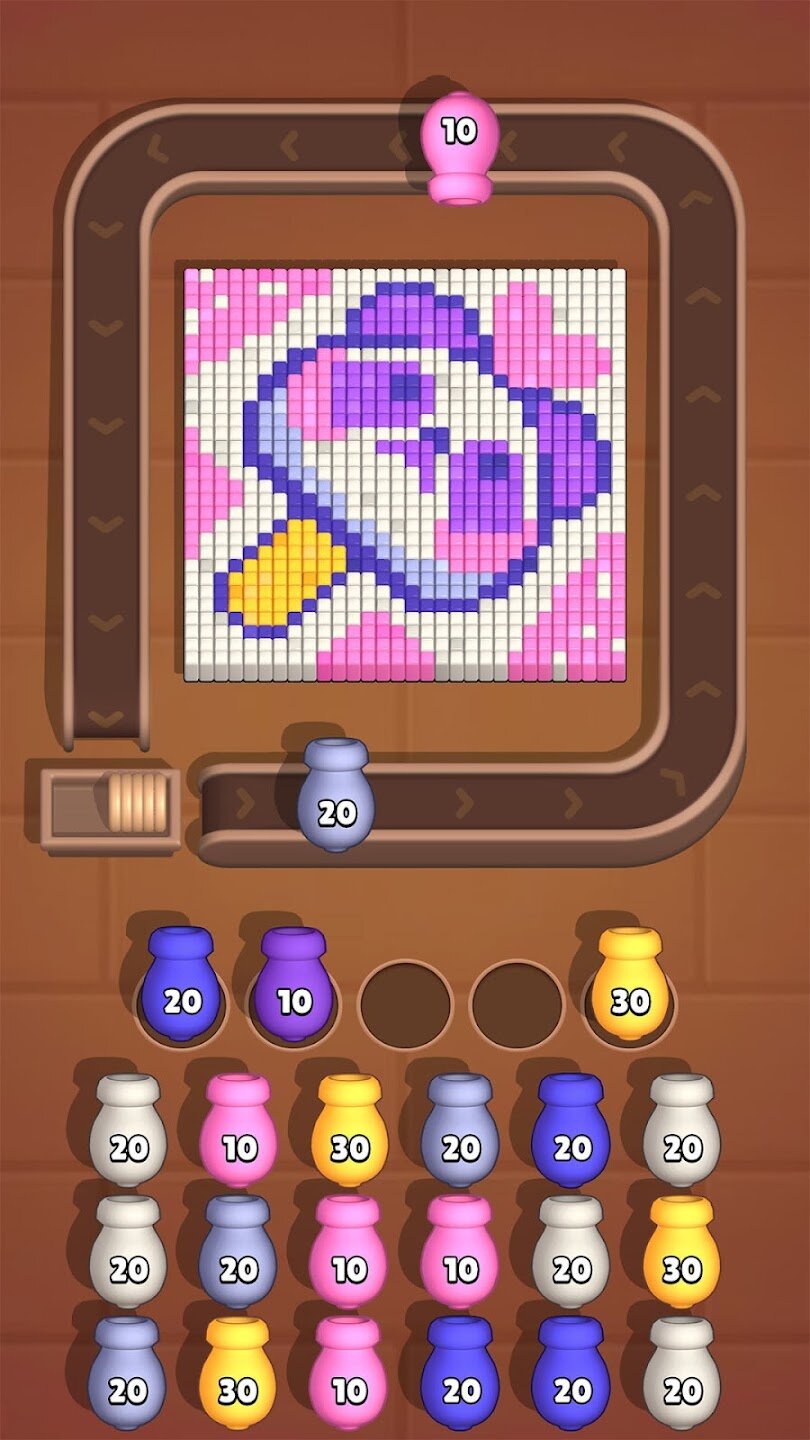This screenshot has width=810, height=1440.
Task: Tap the front-row dark blue 20 jar in the queue
Action: click(x=571, y=1130)
